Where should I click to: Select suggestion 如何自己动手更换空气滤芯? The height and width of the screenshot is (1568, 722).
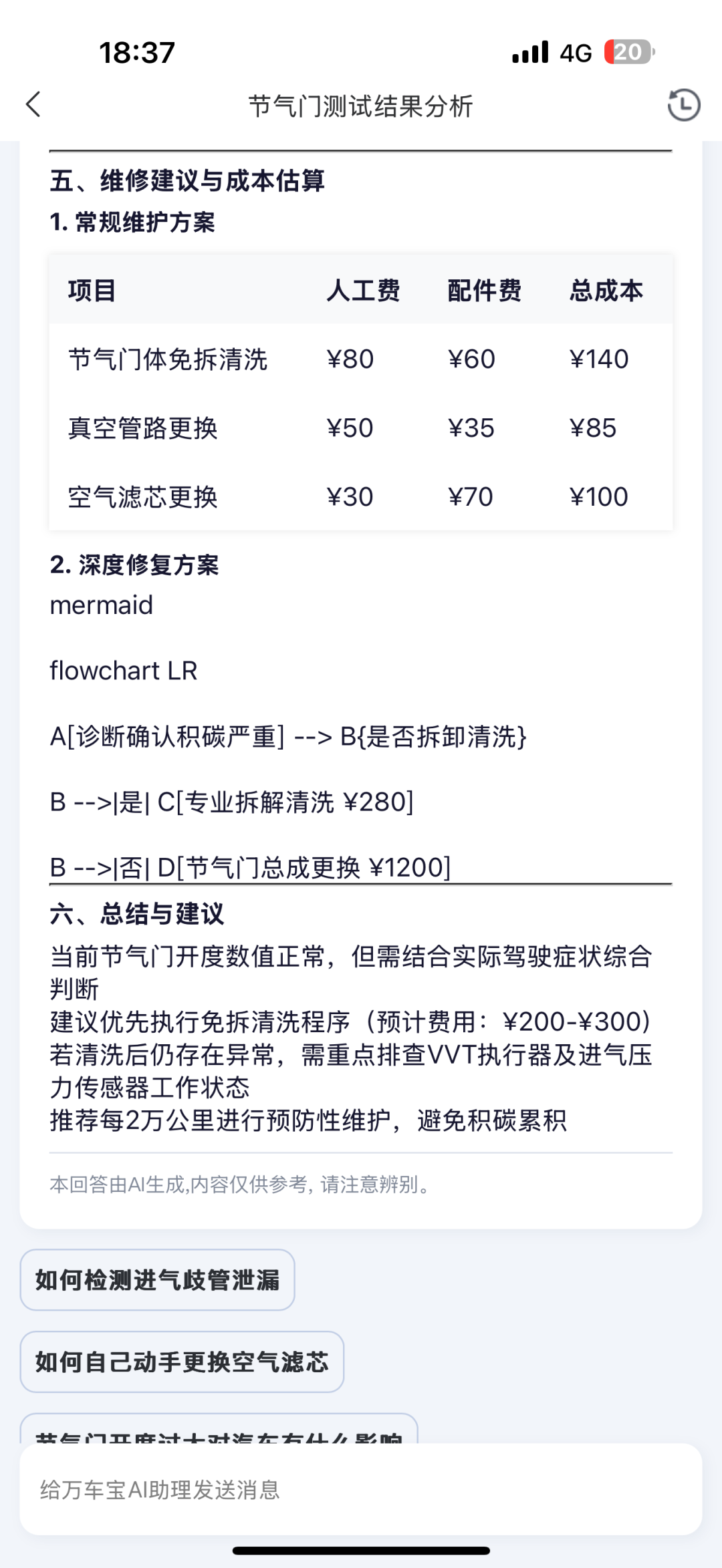tap(182, 1362)
